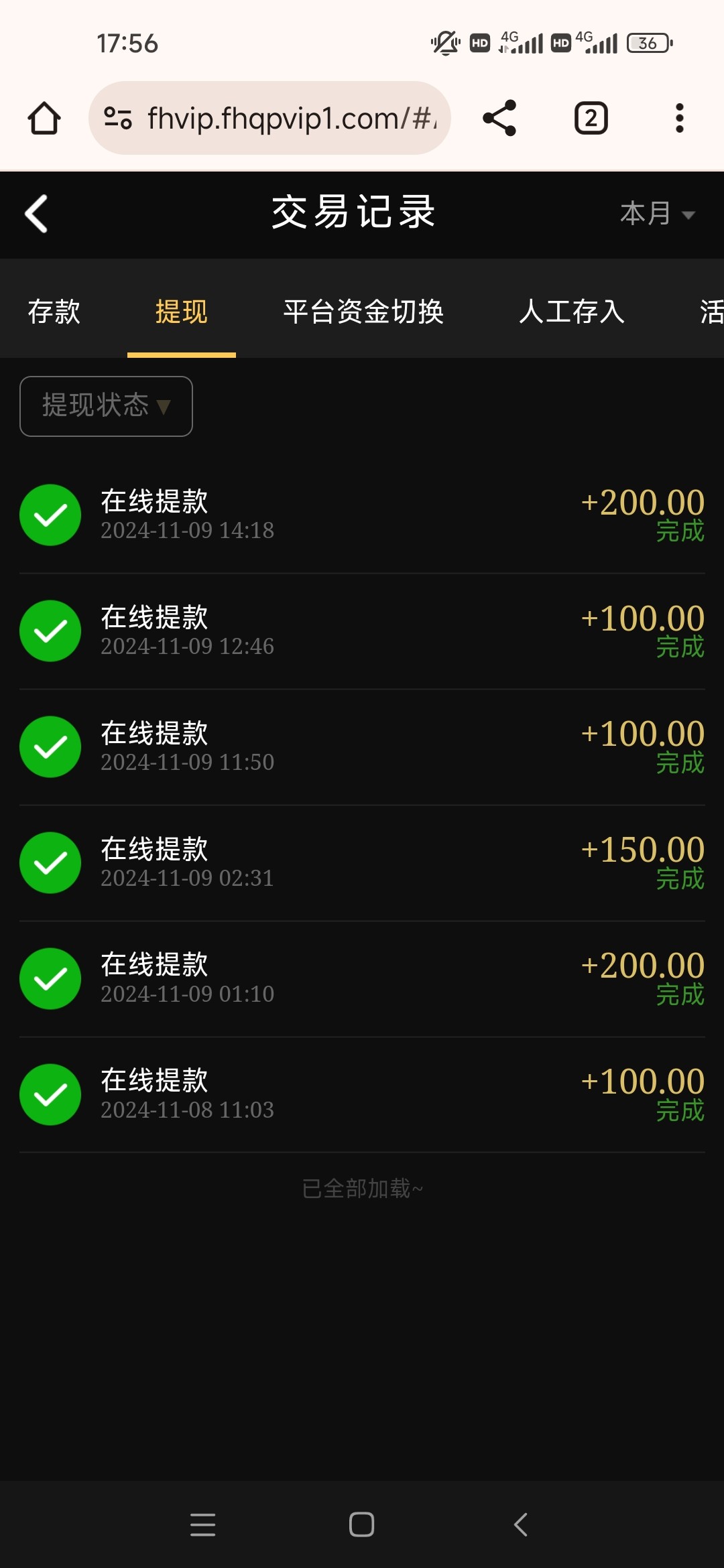Switch to the 存款 tab

tap(54, 312)
